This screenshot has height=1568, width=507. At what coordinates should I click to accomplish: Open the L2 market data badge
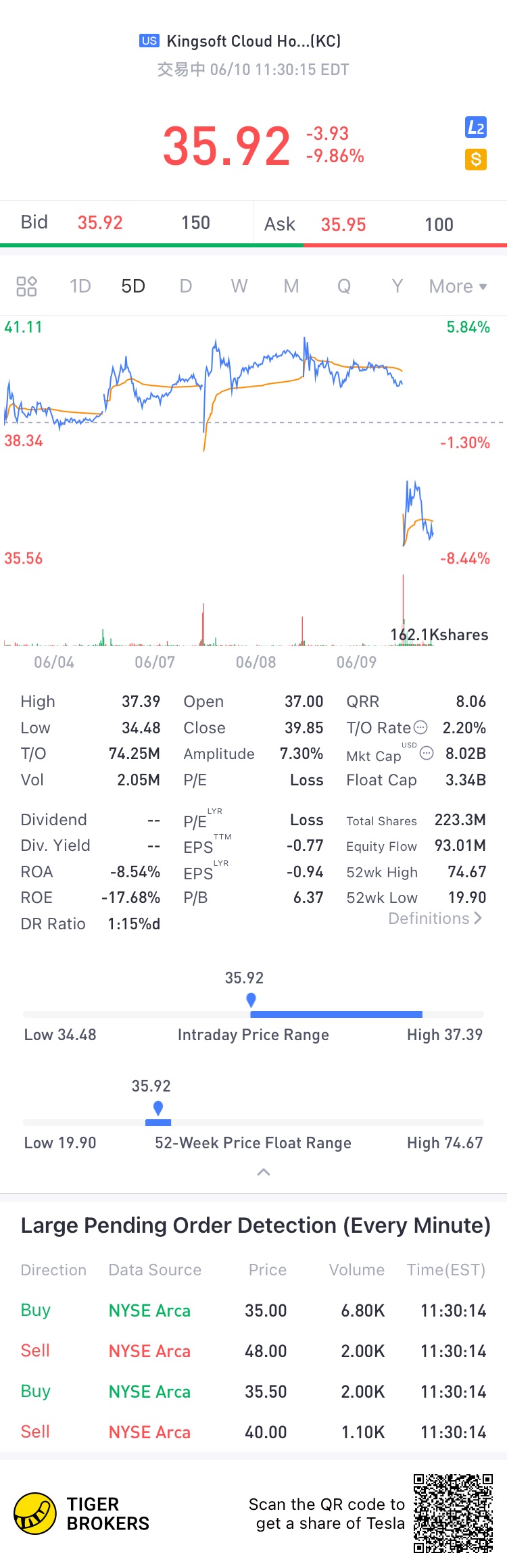(476, 127)
